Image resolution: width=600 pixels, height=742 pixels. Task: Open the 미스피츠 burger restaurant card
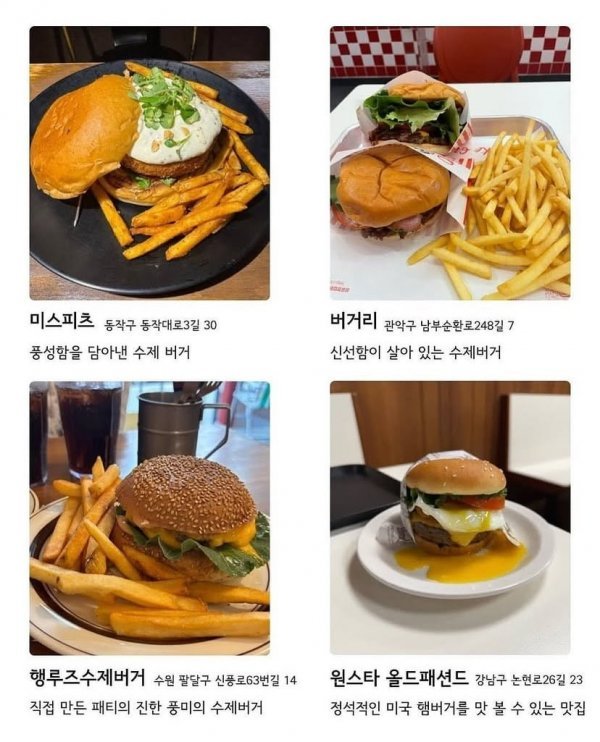point(149,163)
